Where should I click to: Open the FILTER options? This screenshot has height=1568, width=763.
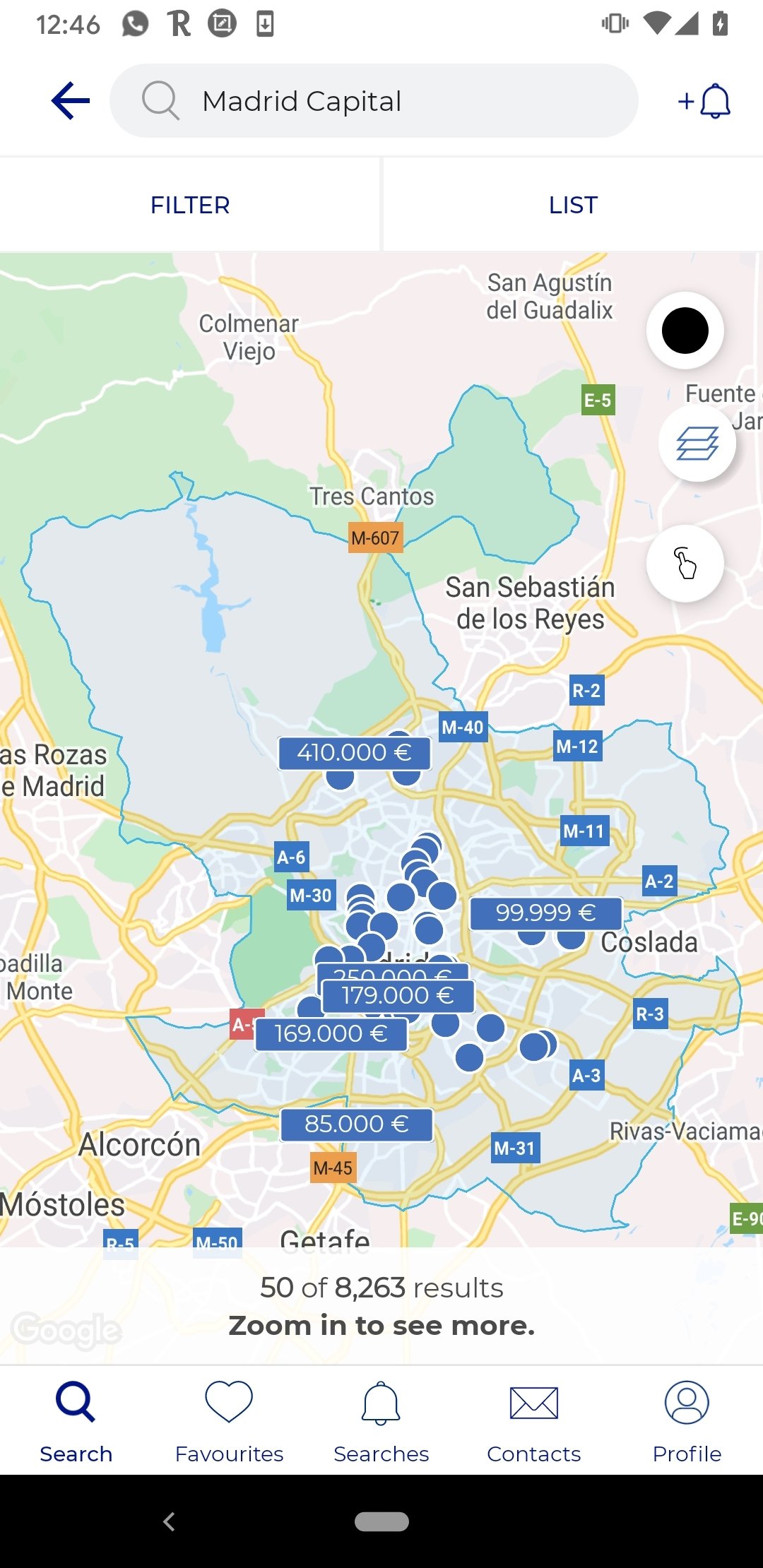coord(190,205)
